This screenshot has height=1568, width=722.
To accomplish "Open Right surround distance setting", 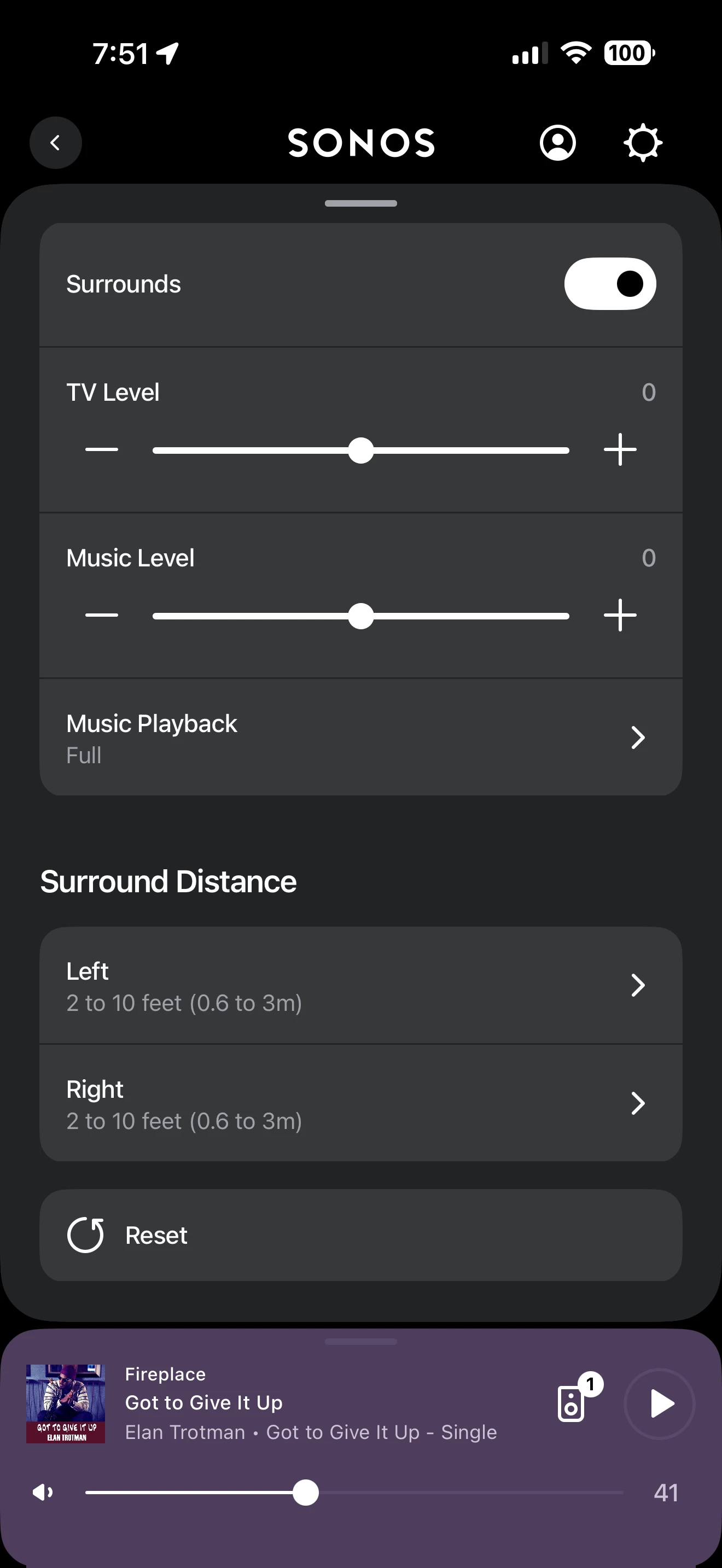I will (360, 1104).
